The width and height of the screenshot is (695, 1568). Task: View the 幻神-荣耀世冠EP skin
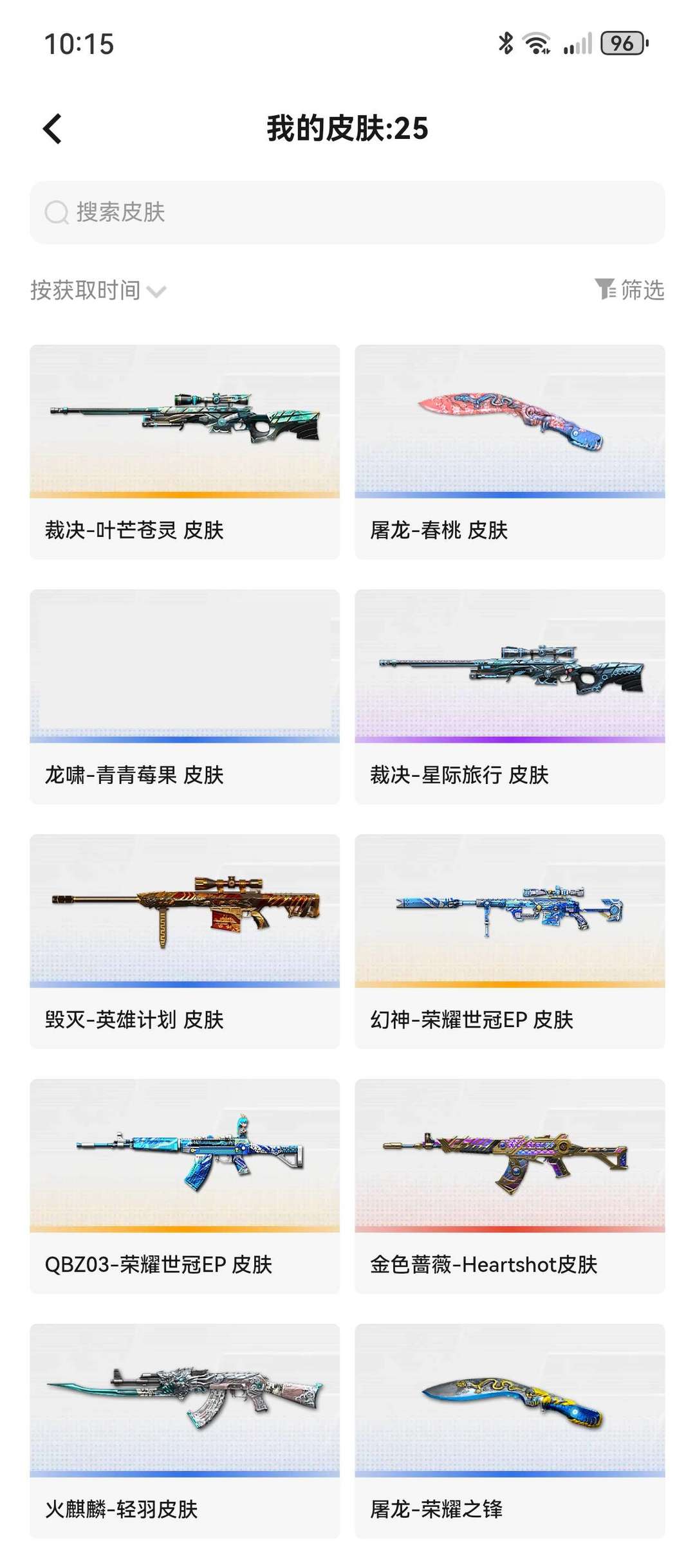point(510,941)
